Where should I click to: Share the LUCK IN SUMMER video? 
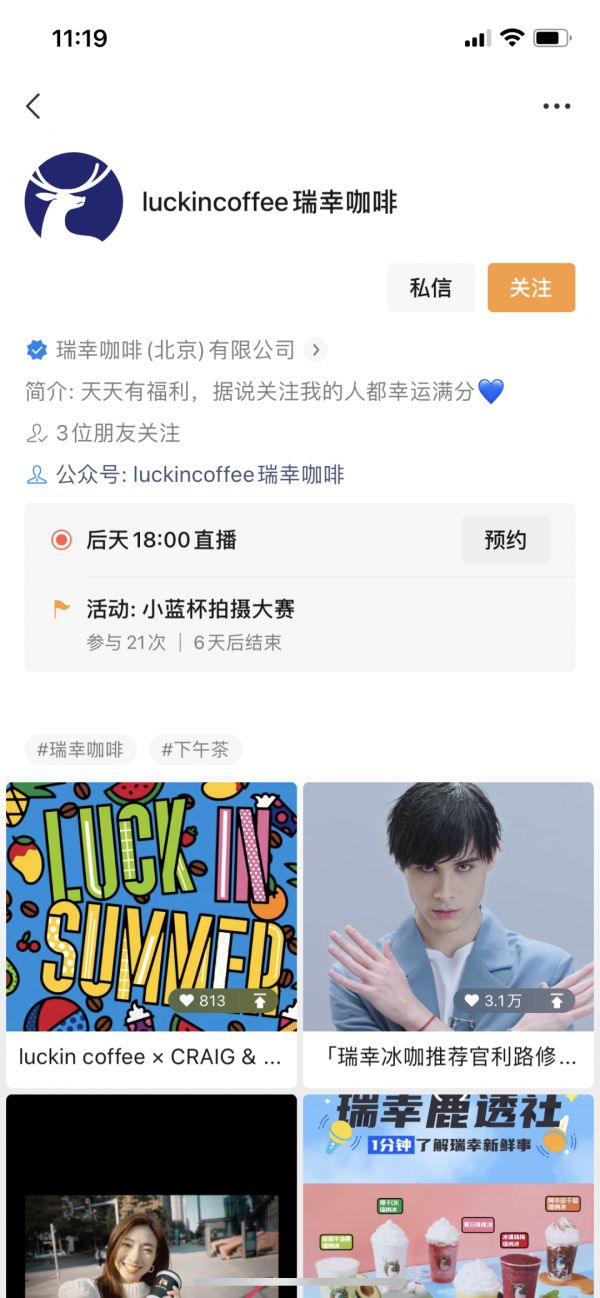(x=260, y=1000)
